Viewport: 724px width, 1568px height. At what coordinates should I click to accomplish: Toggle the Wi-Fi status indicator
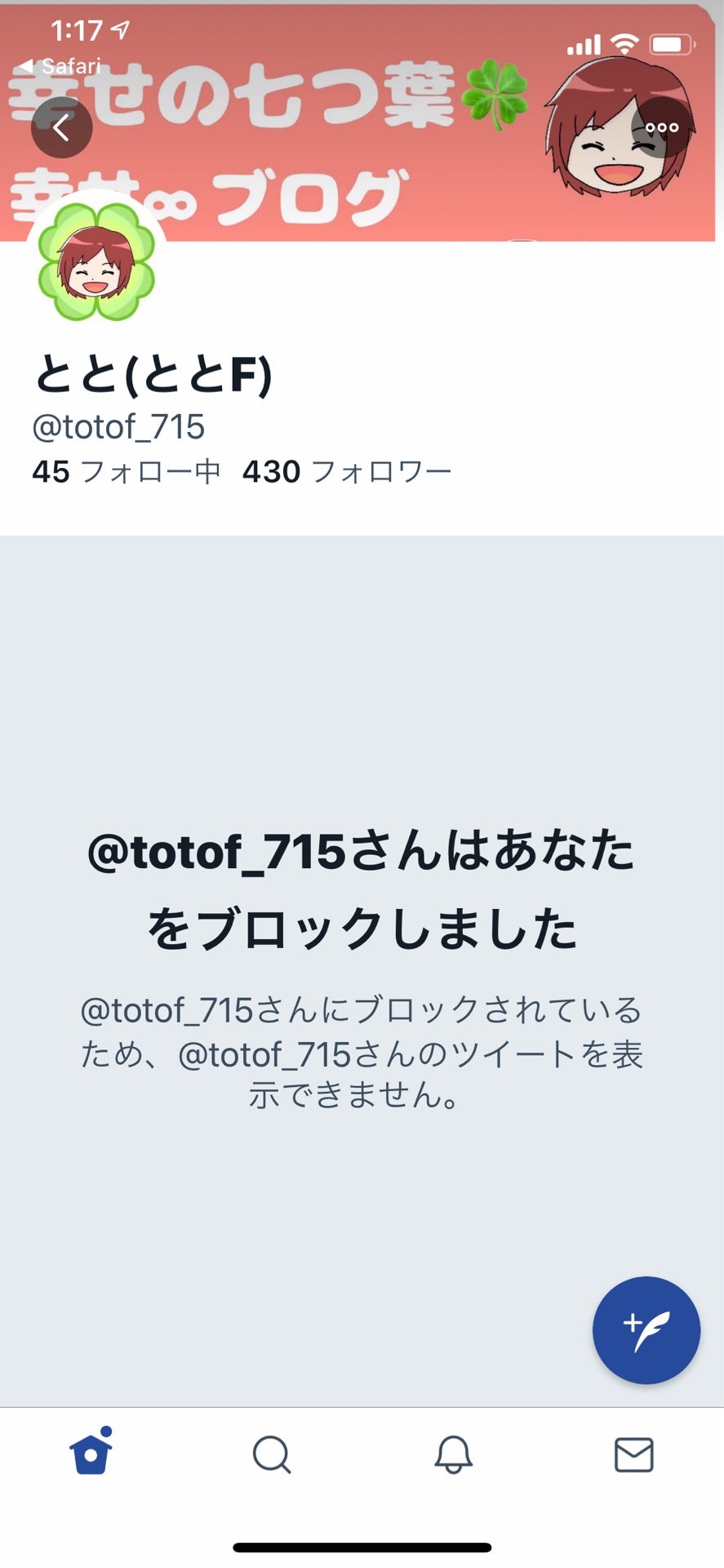(x=625, y=42)
